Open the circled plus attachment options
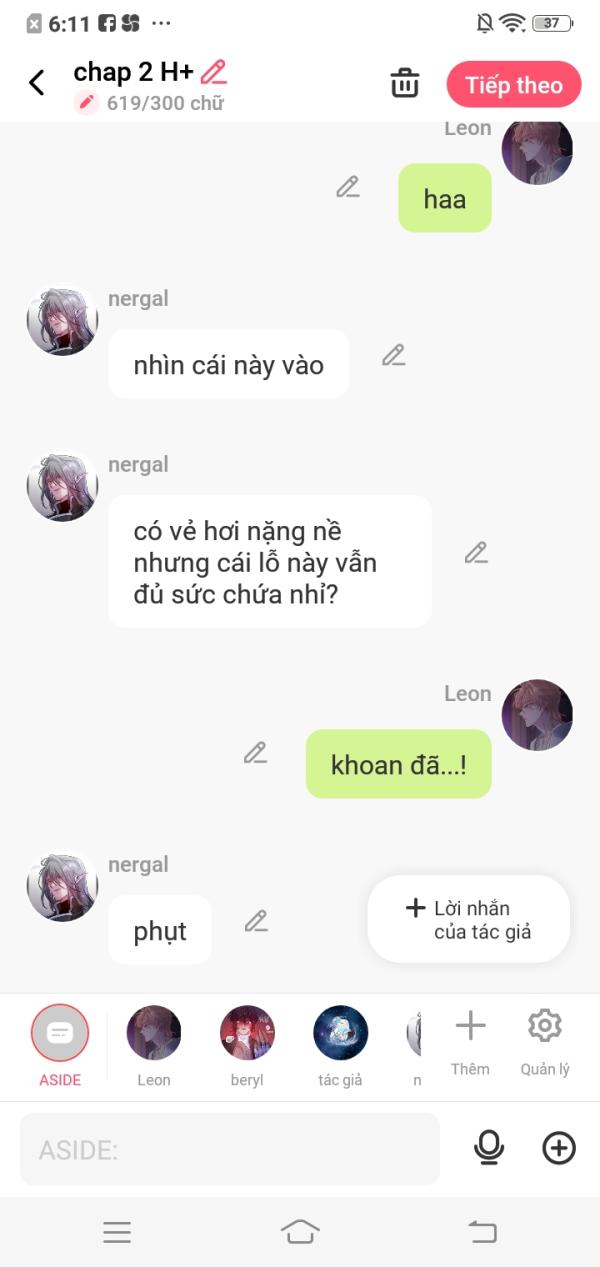 (x=559, y=1149)
